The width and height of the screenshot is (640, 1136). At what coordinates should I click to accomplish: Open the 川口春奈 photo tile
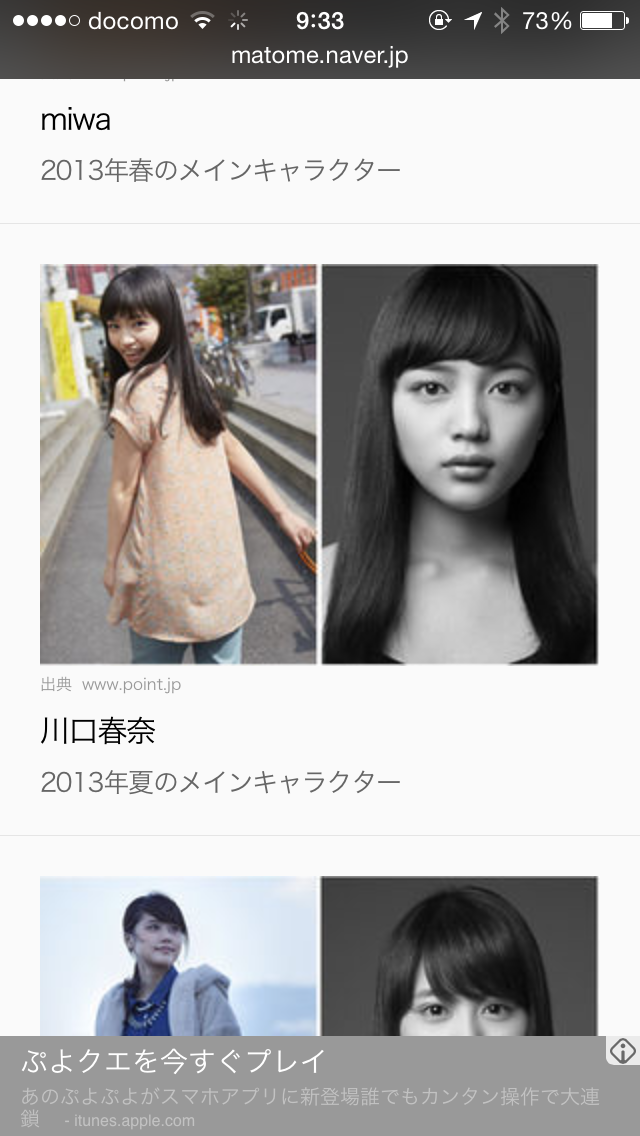click(318, 464)
